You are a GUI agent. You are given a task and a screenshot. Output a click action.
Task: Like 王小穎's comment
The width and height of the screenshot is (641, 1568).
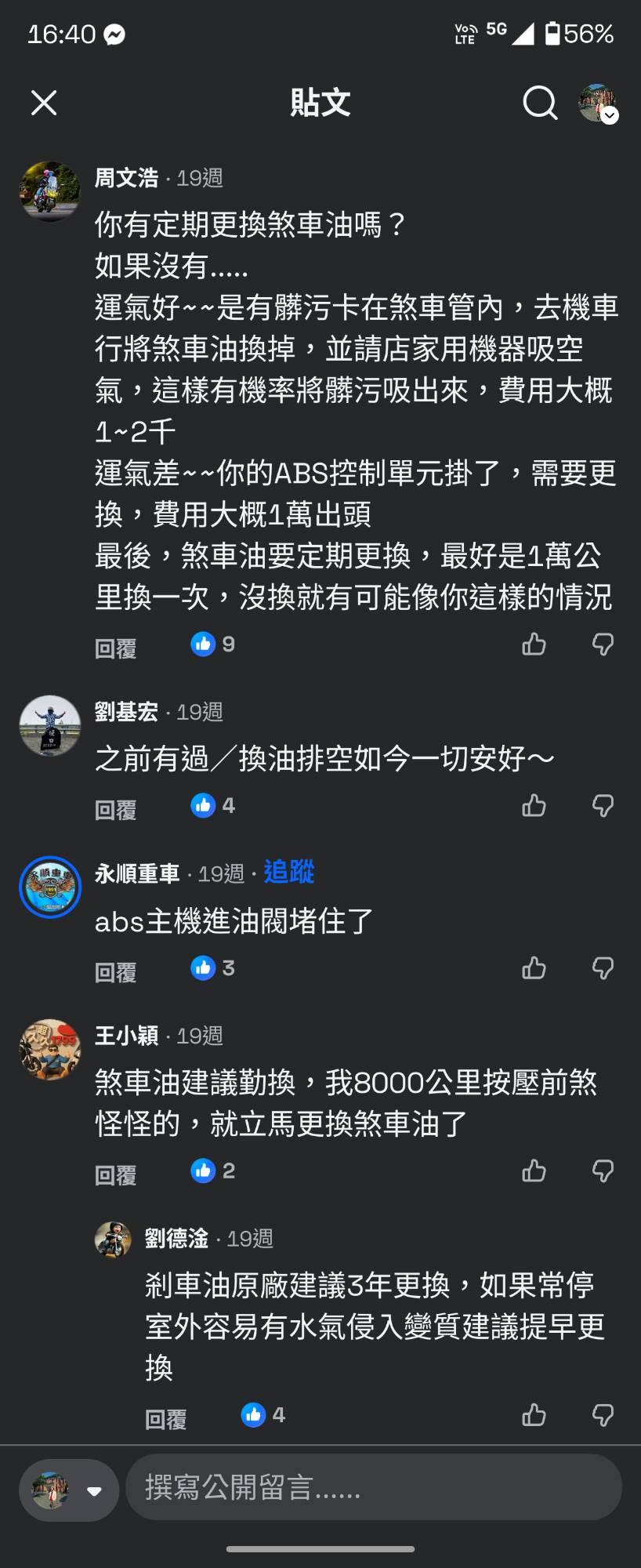click(x=534, y=1171)
